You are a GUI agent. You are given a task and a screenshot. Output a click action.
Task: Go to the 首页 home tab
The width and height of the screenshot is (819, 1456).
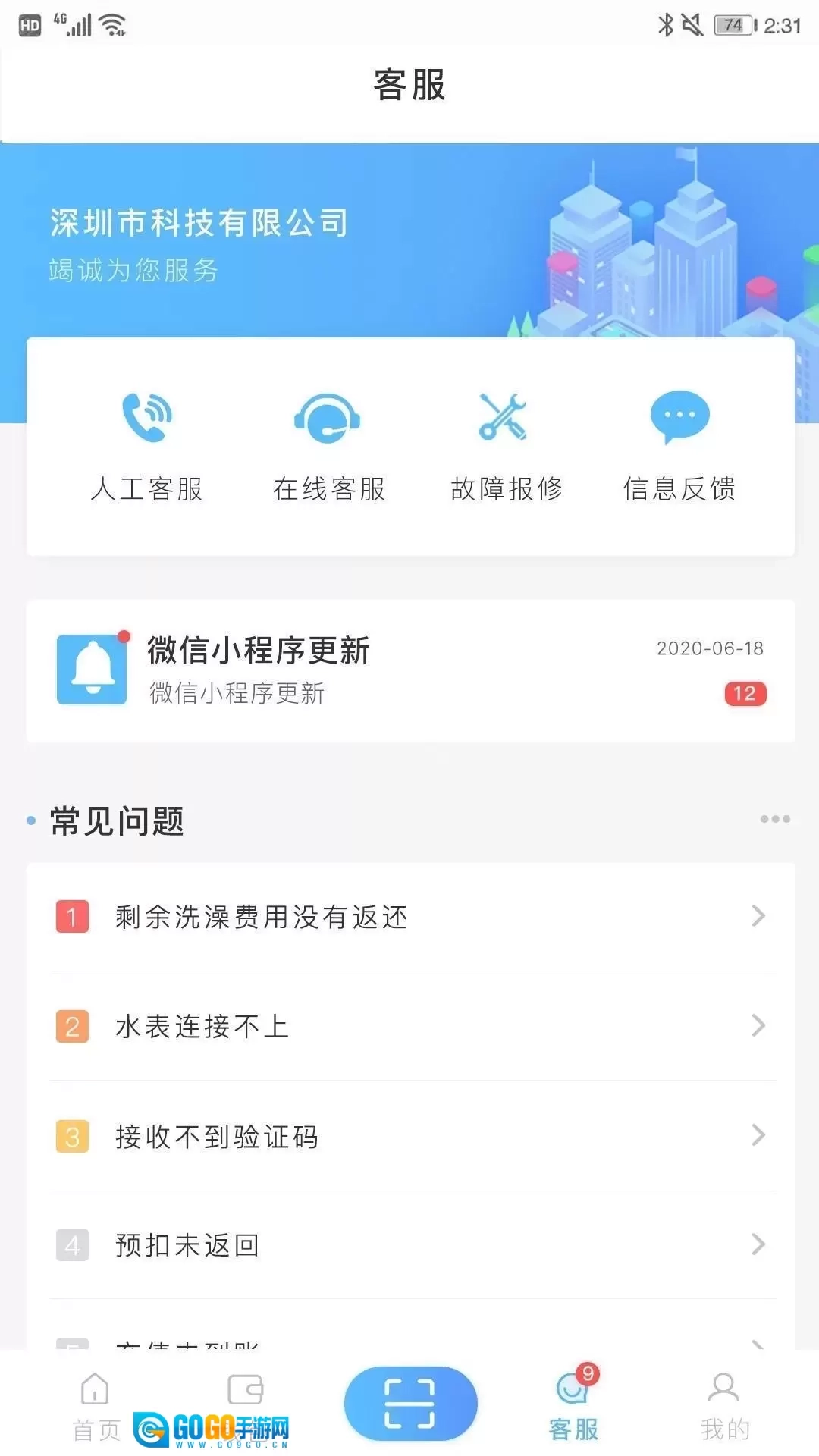click(96, 1405)
